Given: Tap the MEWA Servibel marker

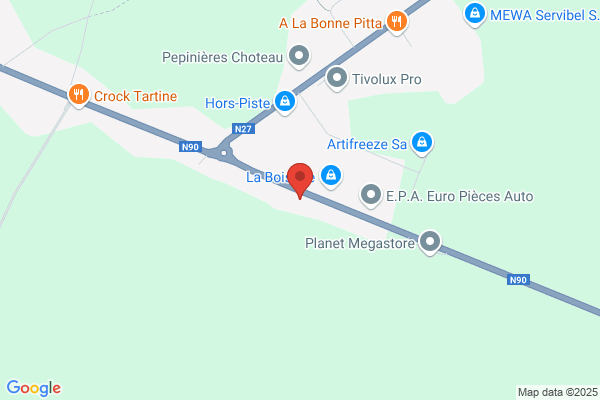Looking at the screenshot, I should (475, 13).
